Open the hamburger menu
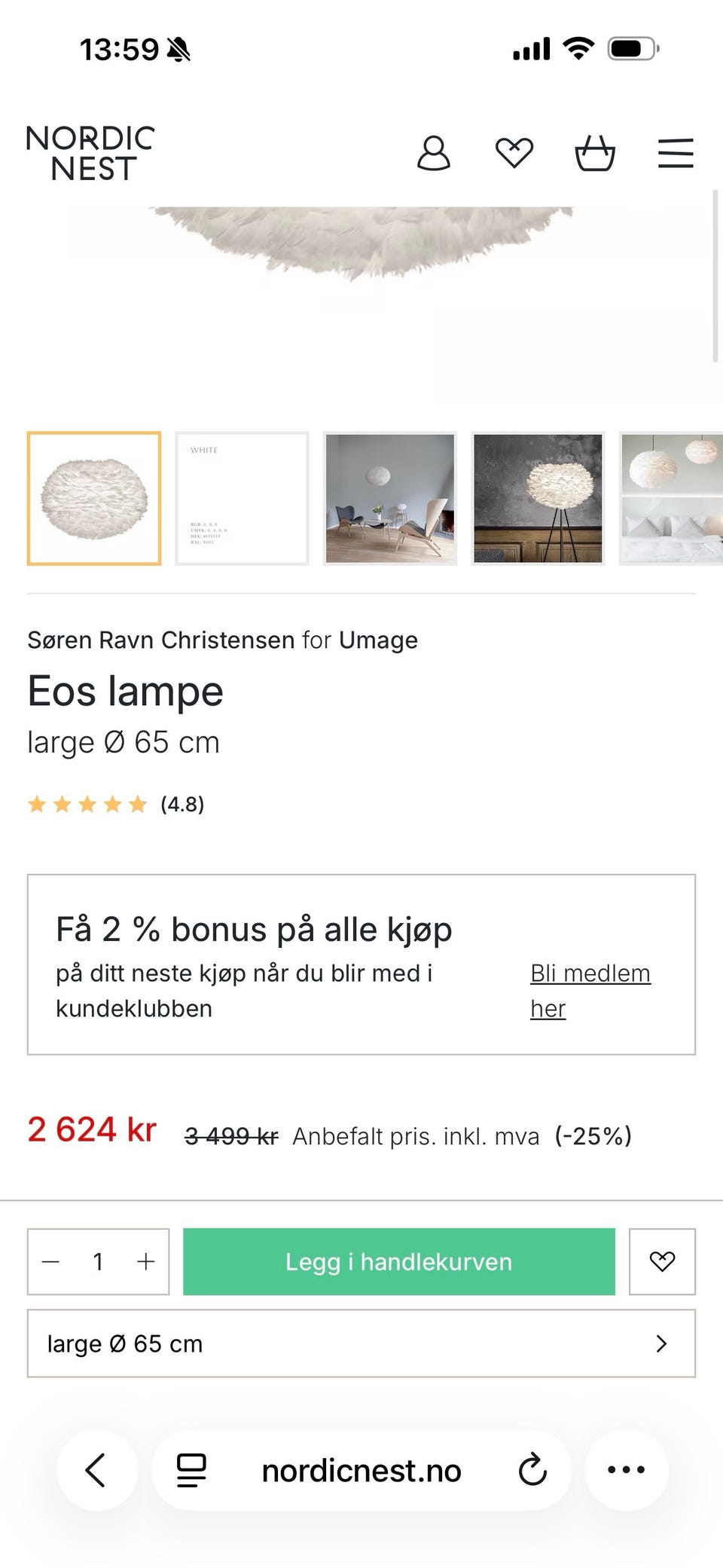The height and width of the screenshot is (1568, 723). click(676, 153)
